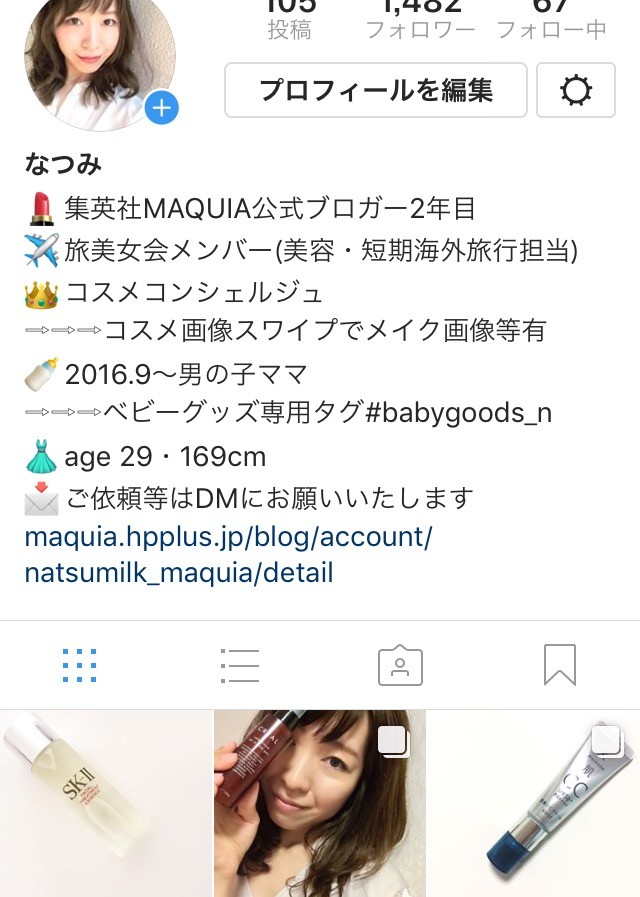Image resolution: width=640 pixels, height=897 pixels.
Task: Switch to the grid view tab
Action: tap(79, 665)
